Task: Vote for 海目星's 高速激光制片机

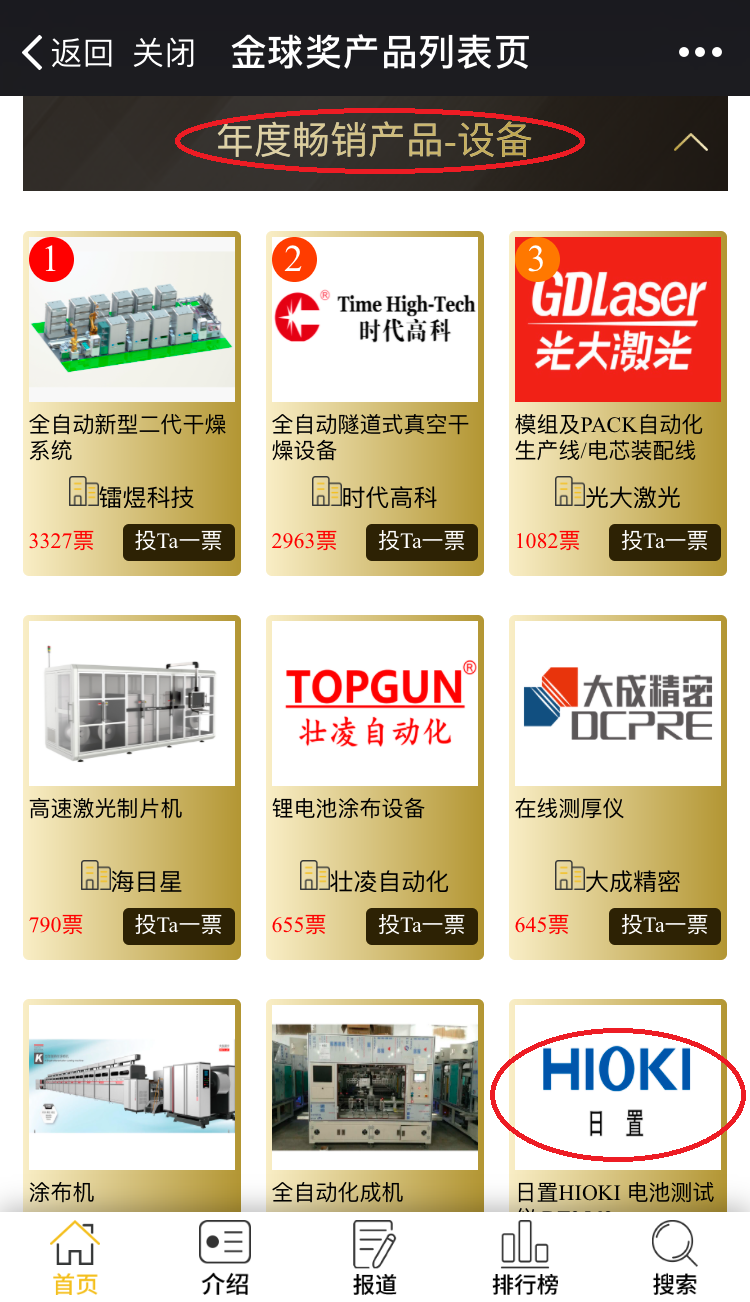Action: point(178,926)
